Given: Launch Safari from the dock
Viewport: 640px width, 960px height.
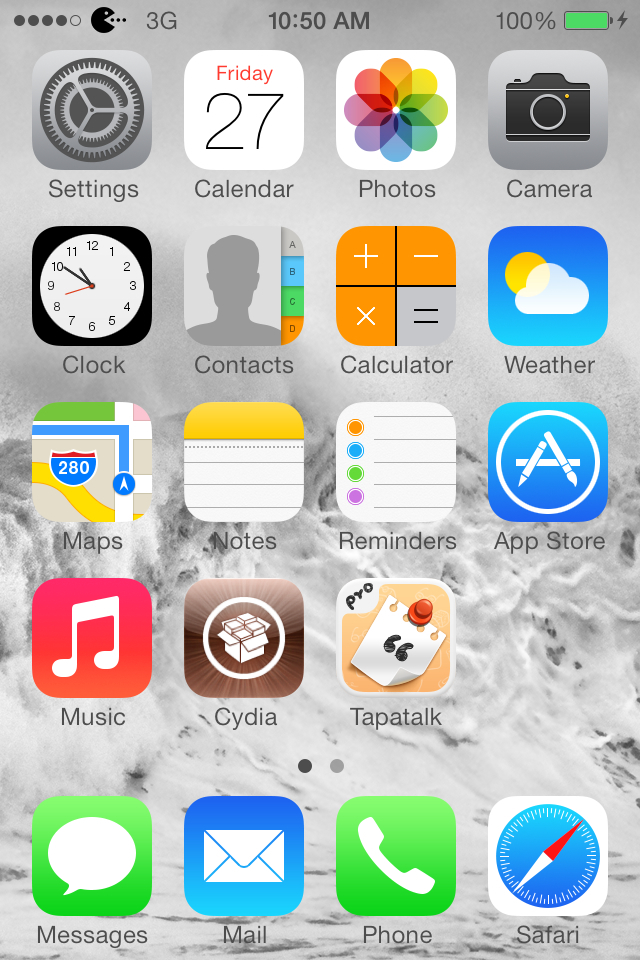Looking at the screenshot, I should (x=548, y=856).
